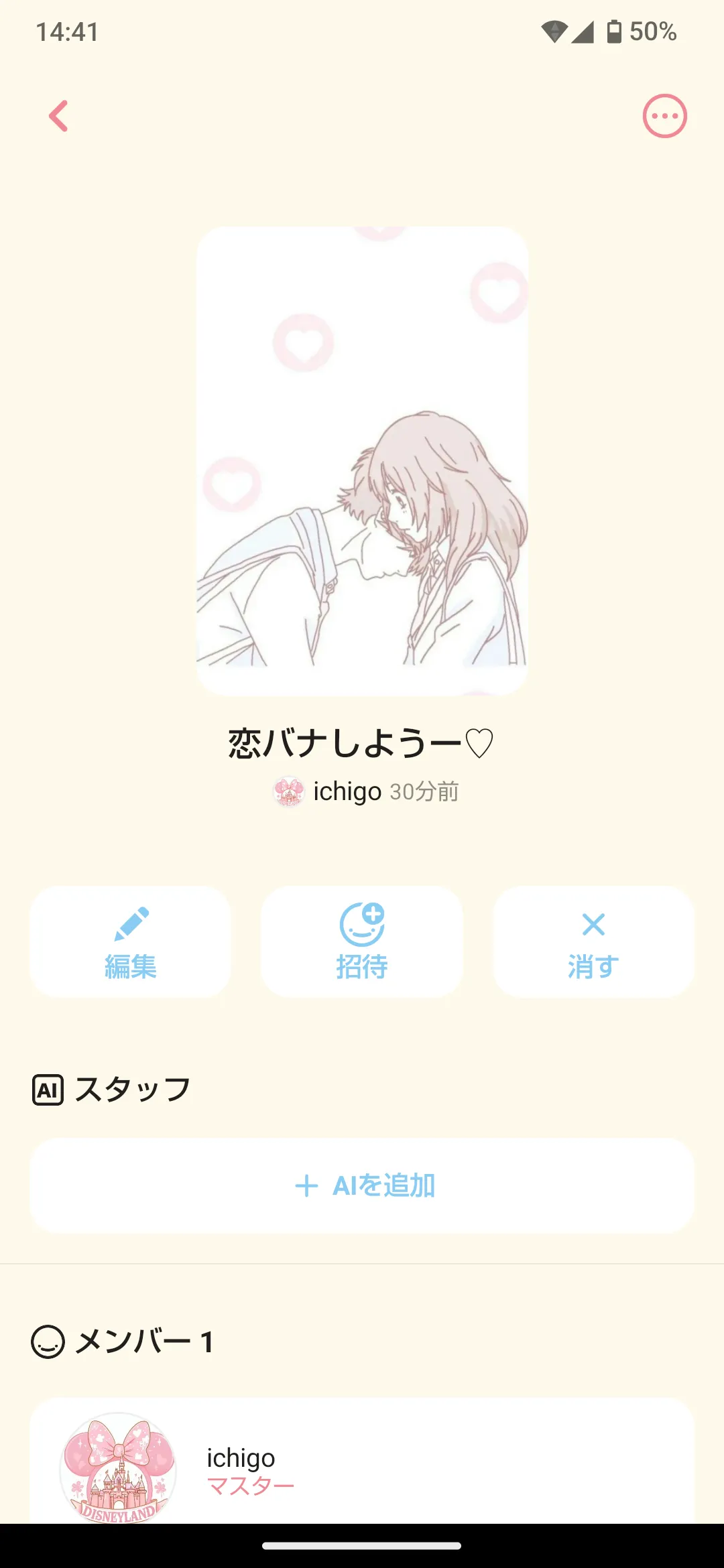Open member ichigo's profile row

pyautogui.click(x=362, y=1467)
